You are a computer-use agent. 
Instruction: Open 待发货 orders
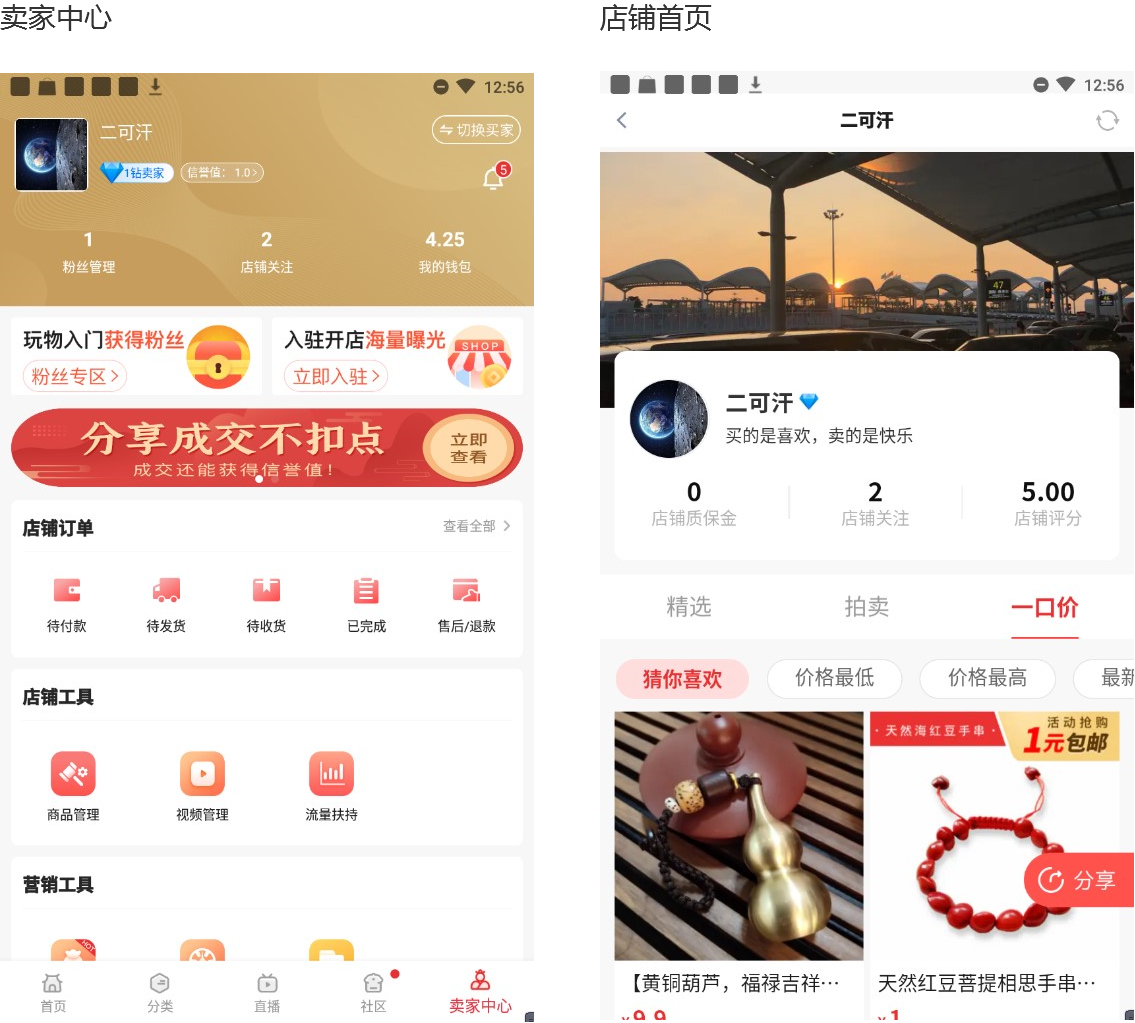(x=166, y=605)
